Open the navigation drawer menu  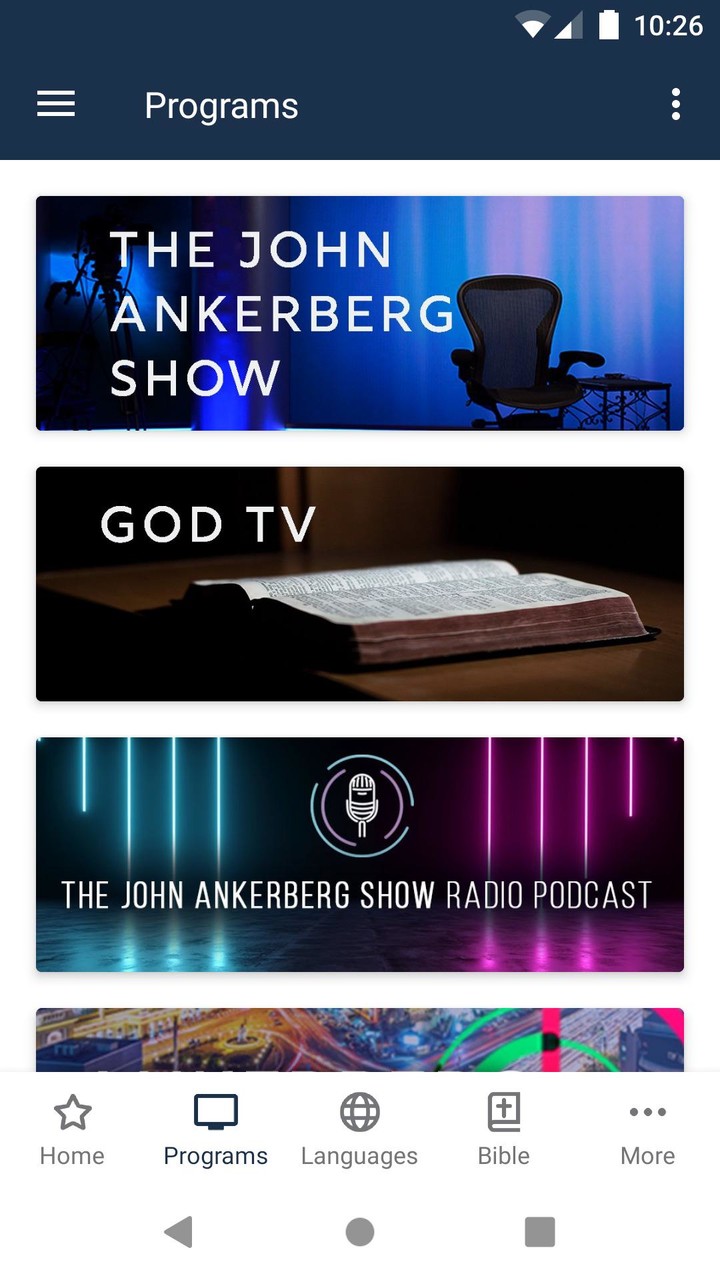(56, 104)
